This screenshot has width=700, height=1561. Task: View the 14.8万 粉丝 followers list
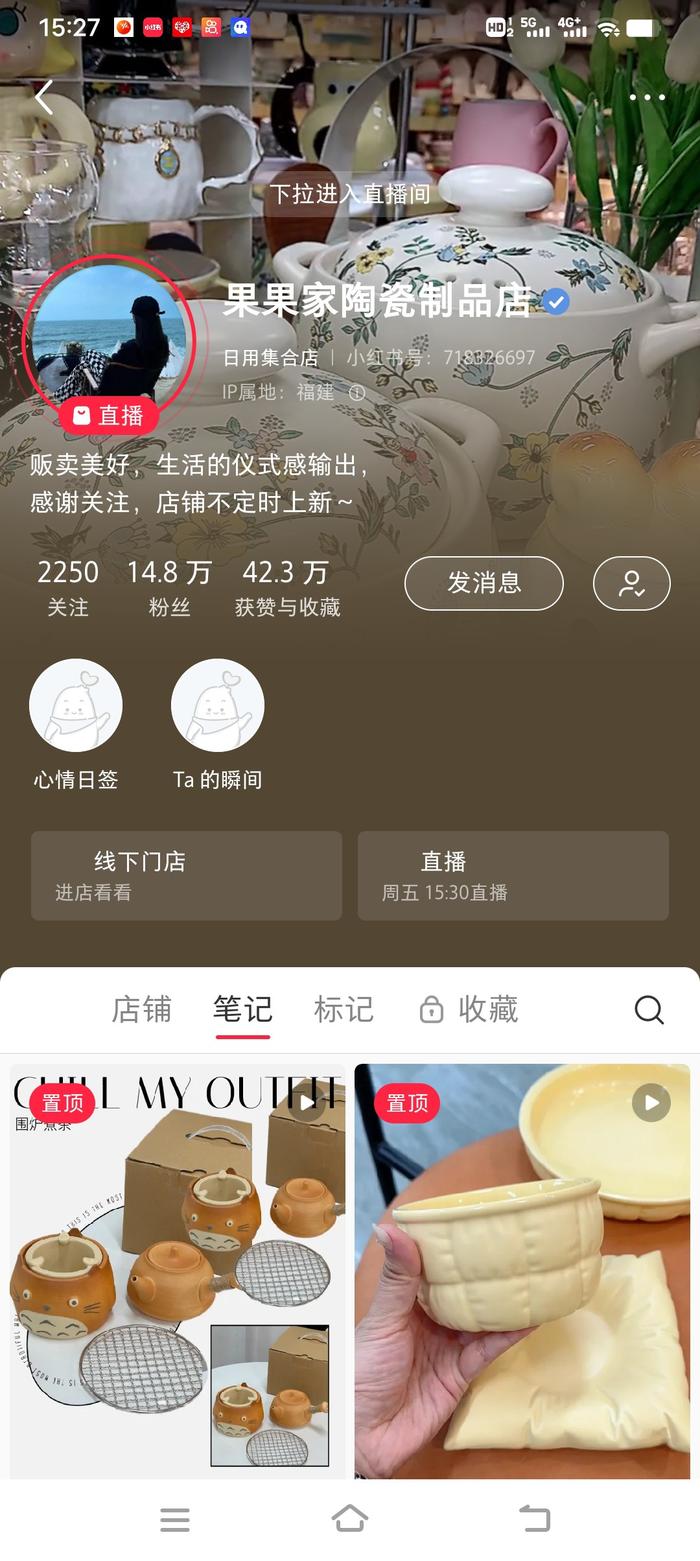(x=169, y=587)
